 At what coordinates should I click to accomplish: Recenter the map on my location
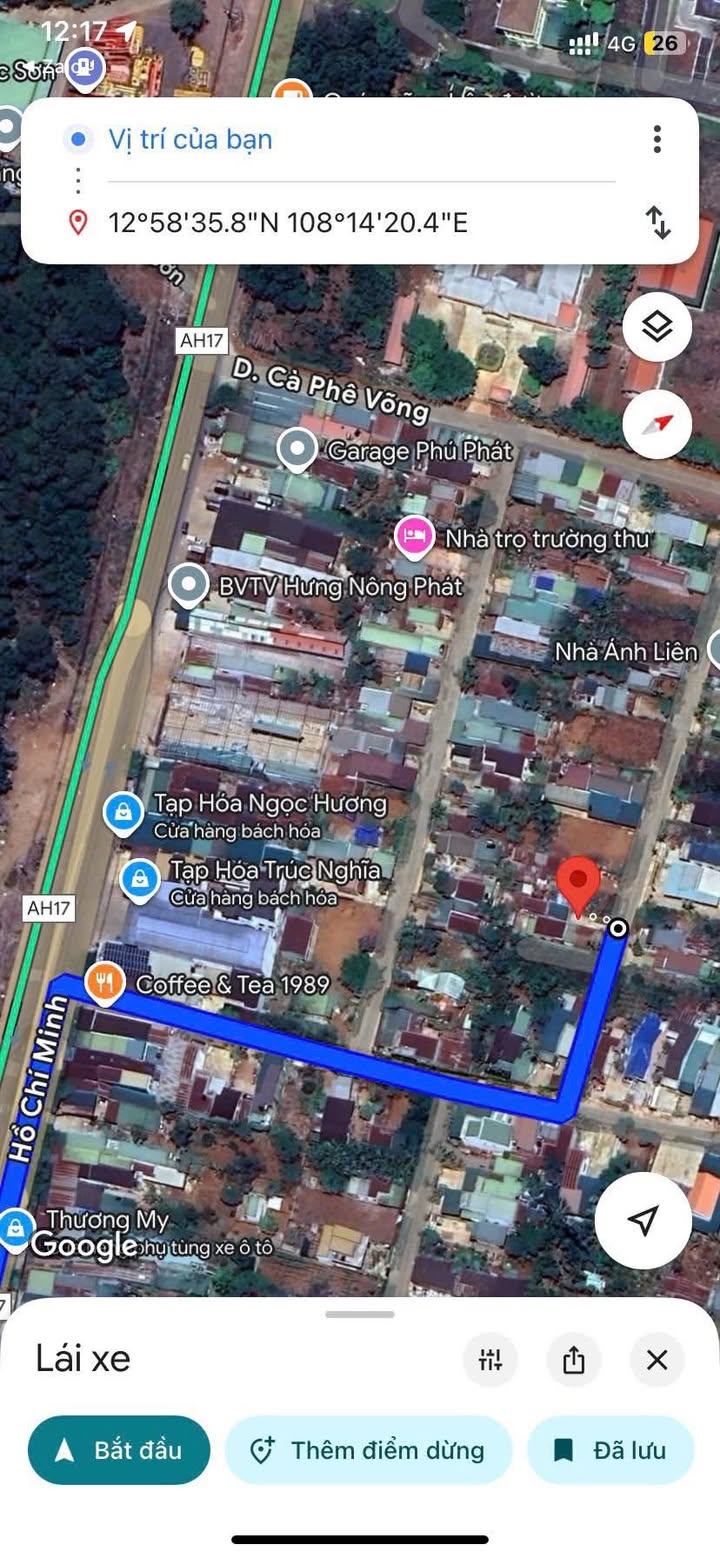[x=643, y=1219]
